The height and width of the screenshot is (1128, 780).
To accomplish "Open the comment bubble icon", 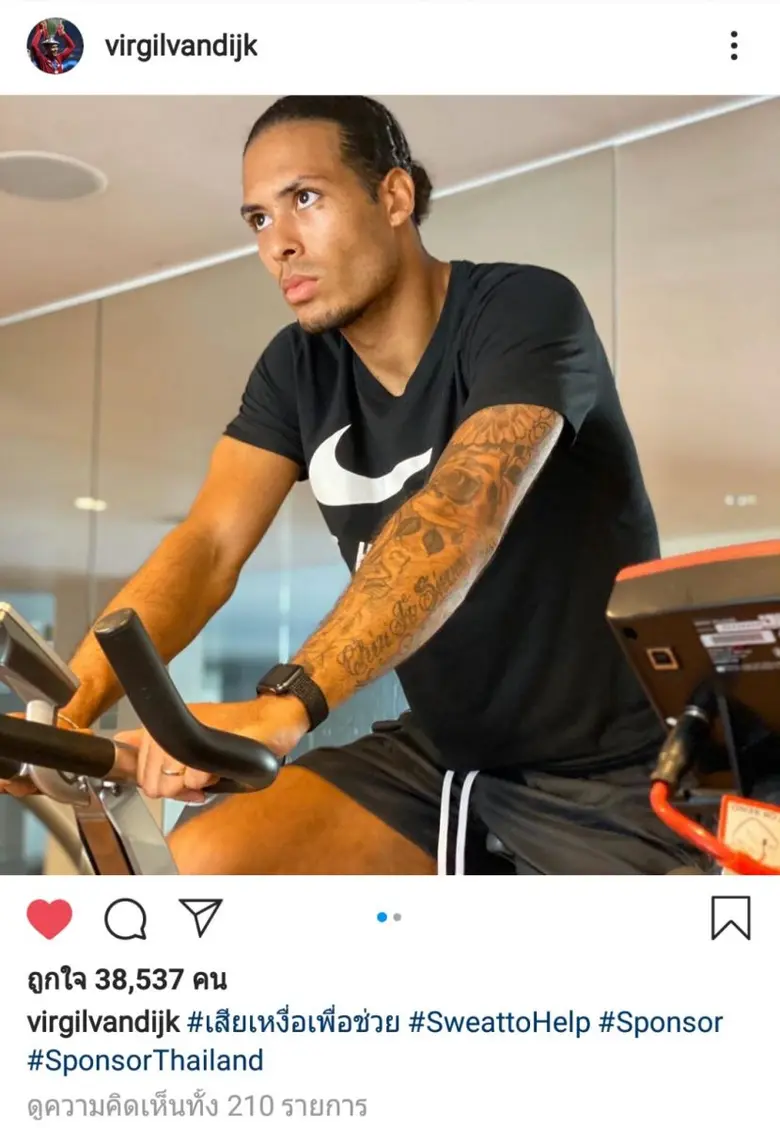I will [126, 918].
